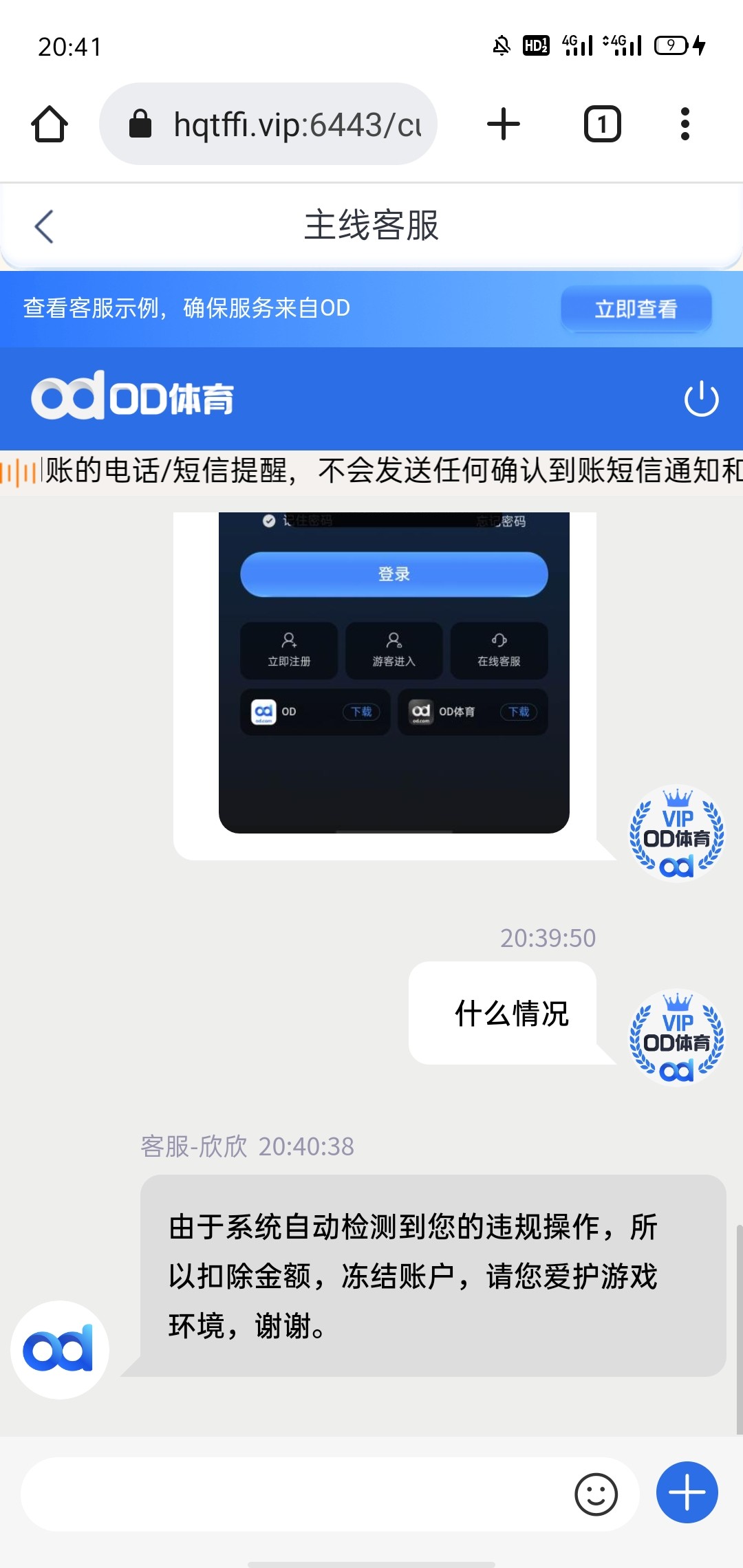Open the sent login screenshot image
The width and height of the screenshot is (743, 1568).
pyautogui.click(x=394, y=674)
